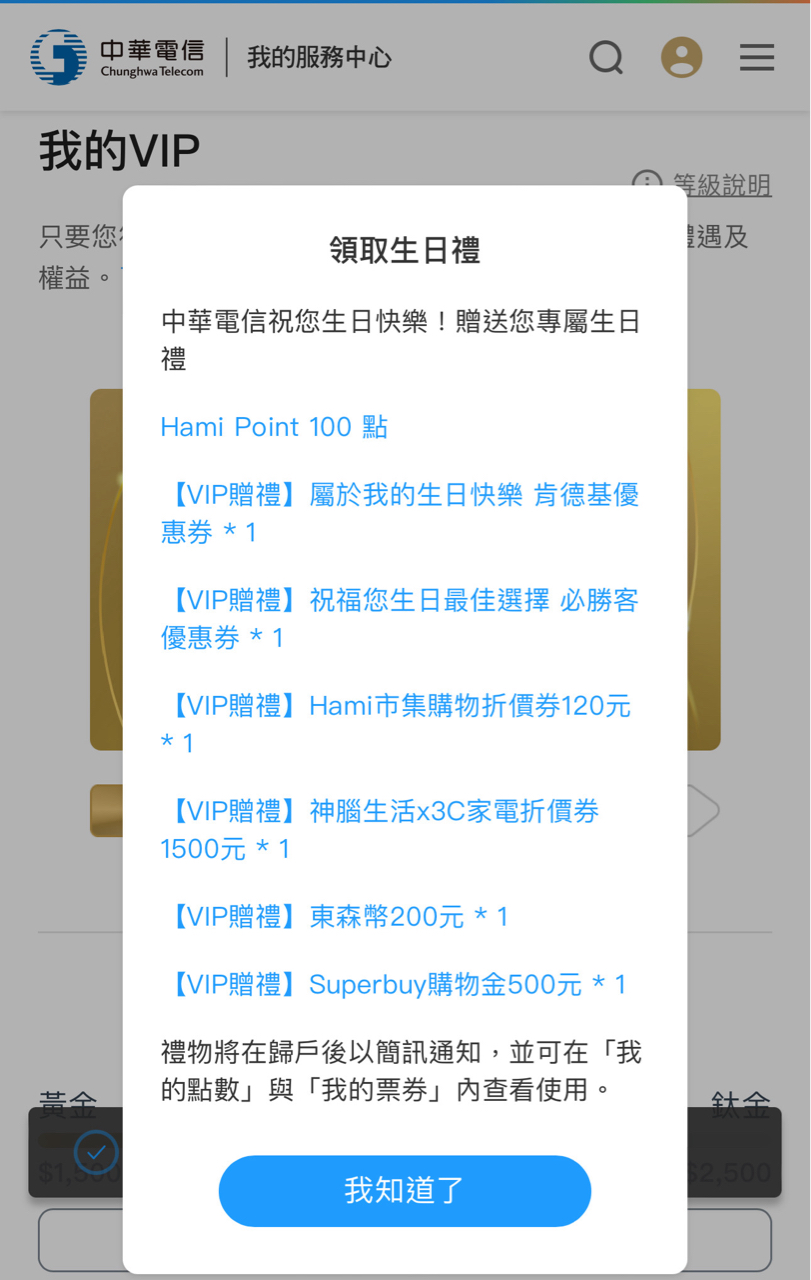Open the user account avatar

pos(681,57)
